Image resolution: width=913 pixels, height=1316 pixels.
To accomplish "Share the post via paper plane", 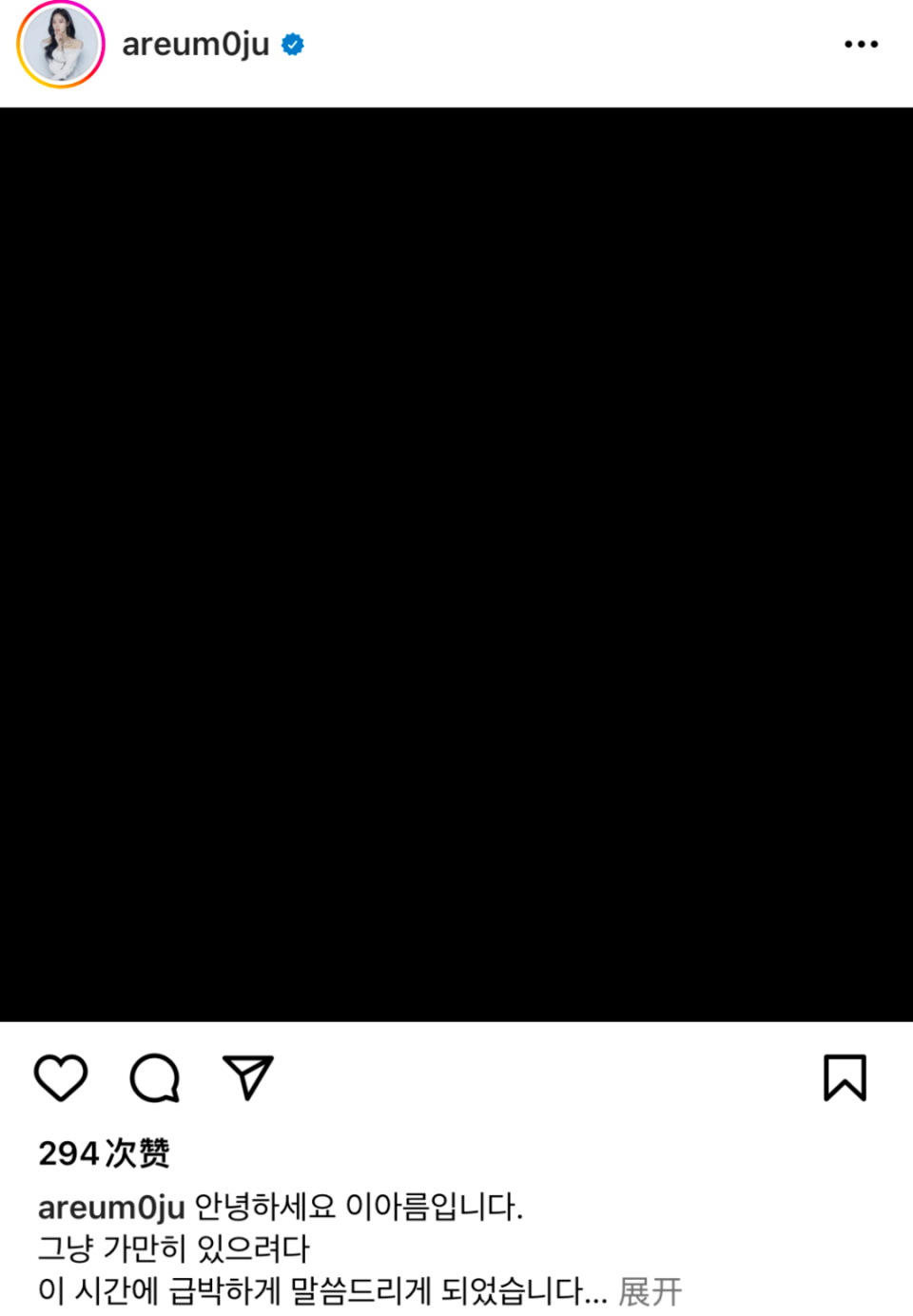I will click(x=248, y=1077).
